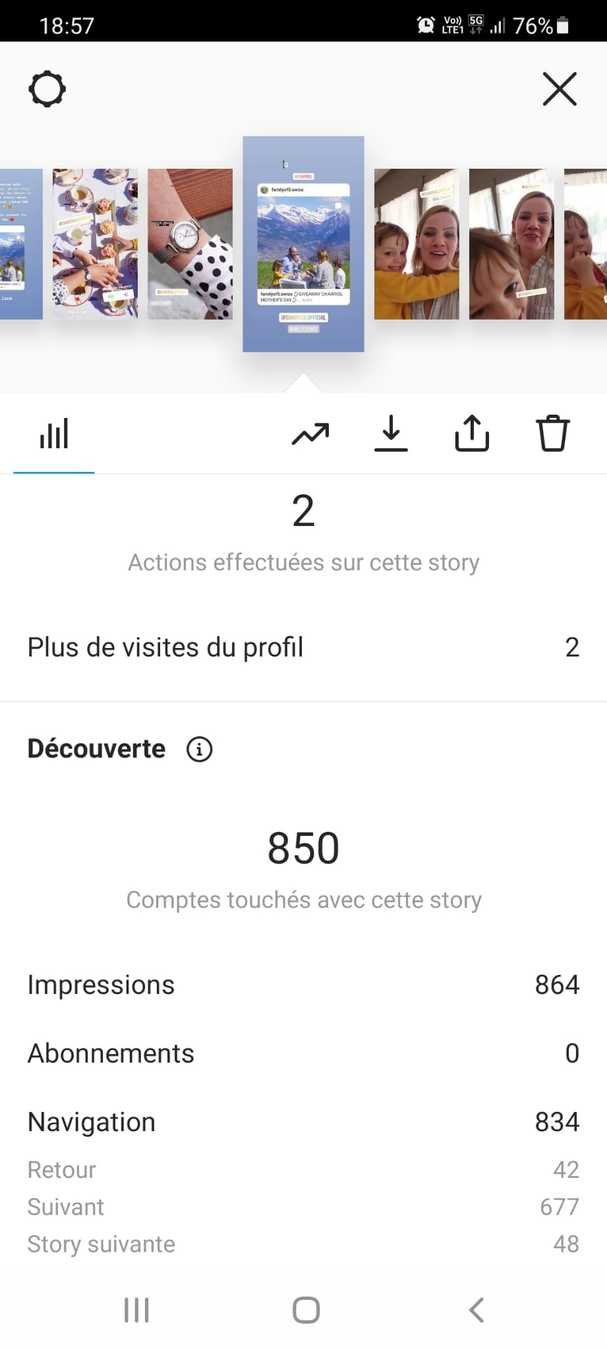Select the highlighted mountain post story thumbnail
This screenshot has height=1350, width=607.
point(303,244)
